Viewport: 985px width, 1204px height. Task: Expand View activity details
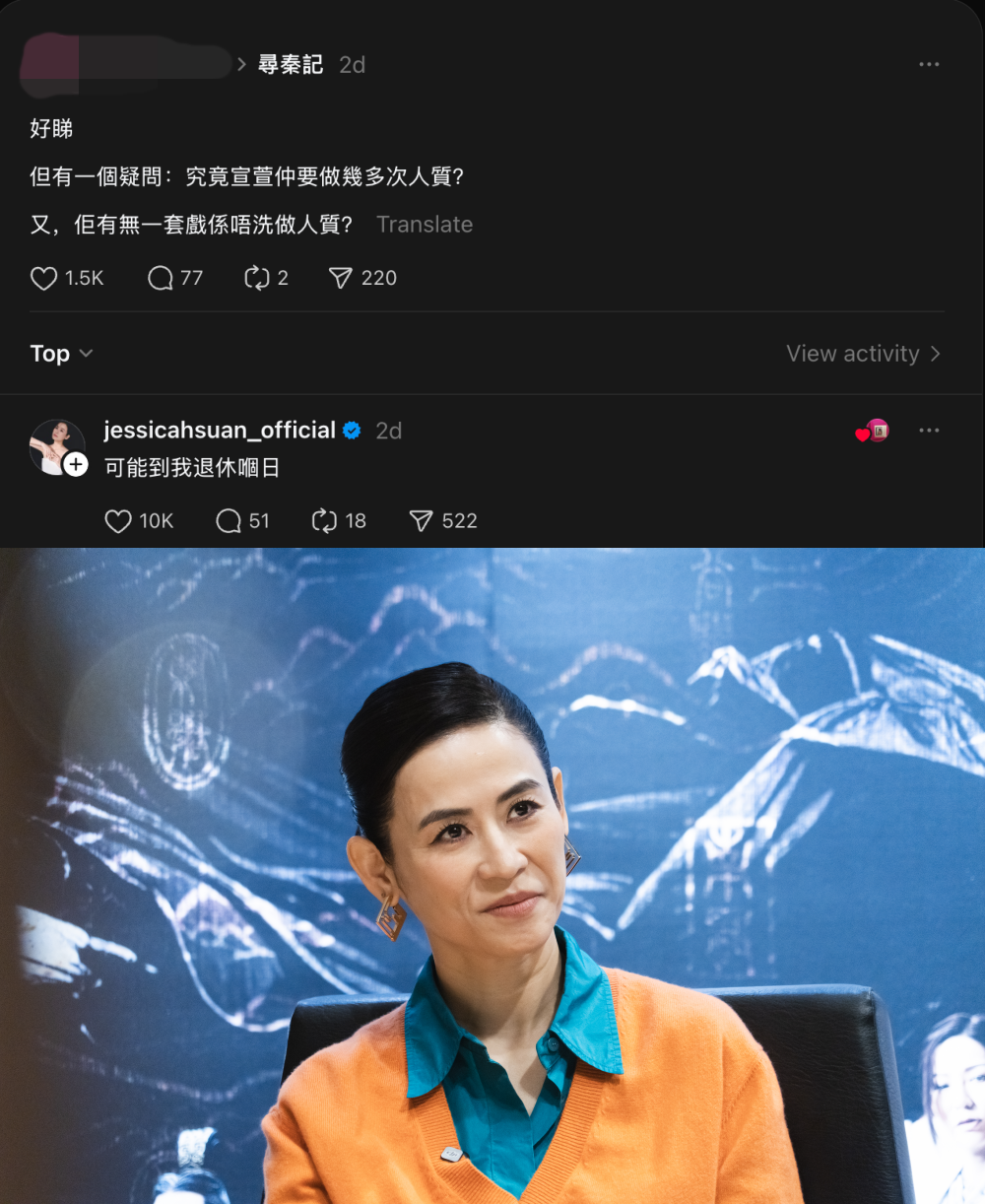coord(864,353)
